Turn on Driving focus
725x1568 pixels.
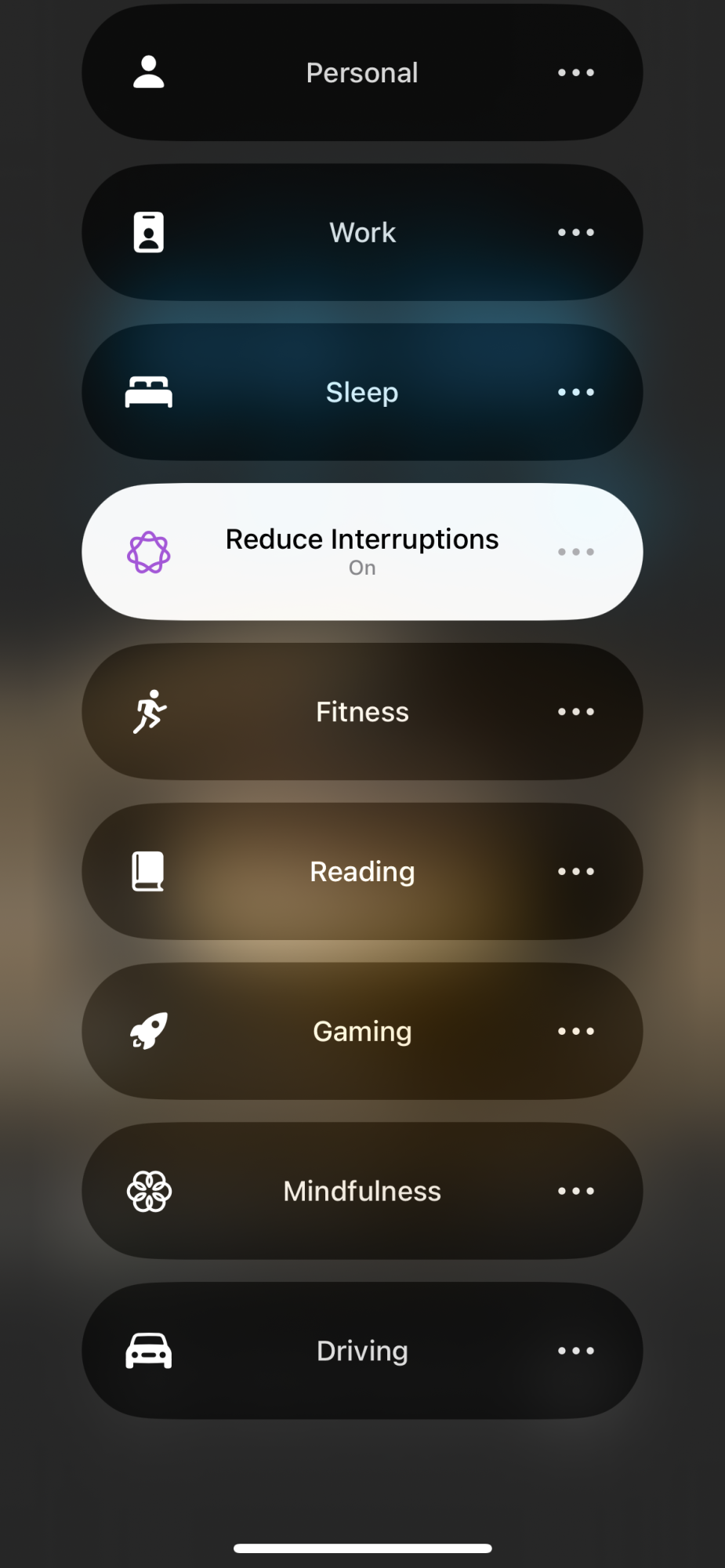coord(361,1351)
